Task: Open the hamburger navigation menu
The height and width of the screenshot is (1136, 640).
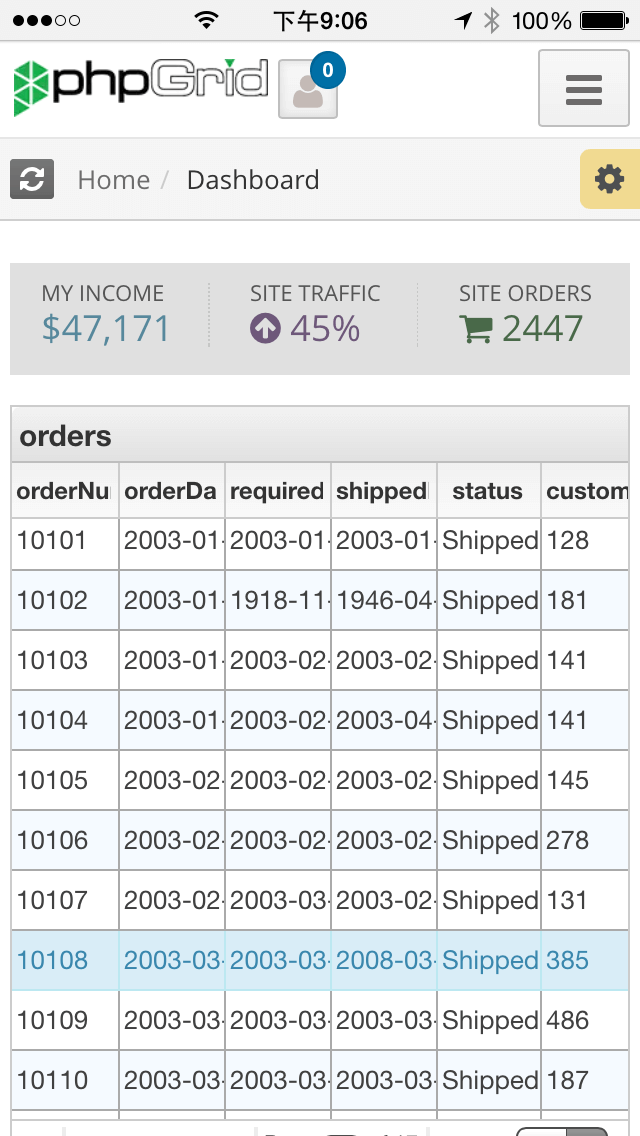Action: point(583,88)
